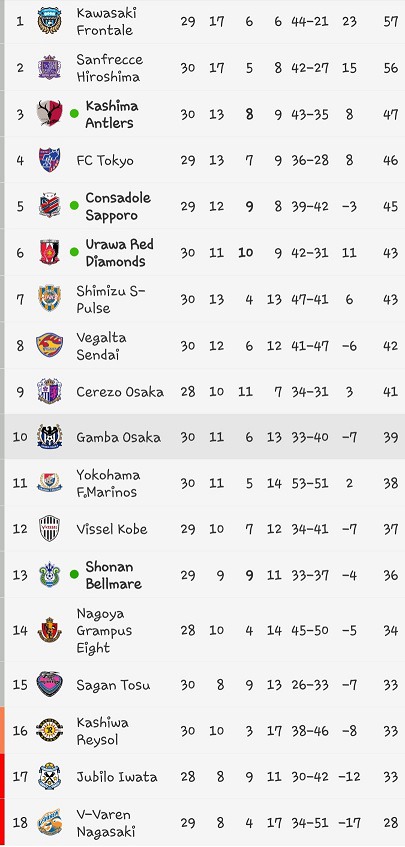Open the Urawa Red Diamonds row
The height and width of the screenshot is (847, 405).
click(205, 252)
